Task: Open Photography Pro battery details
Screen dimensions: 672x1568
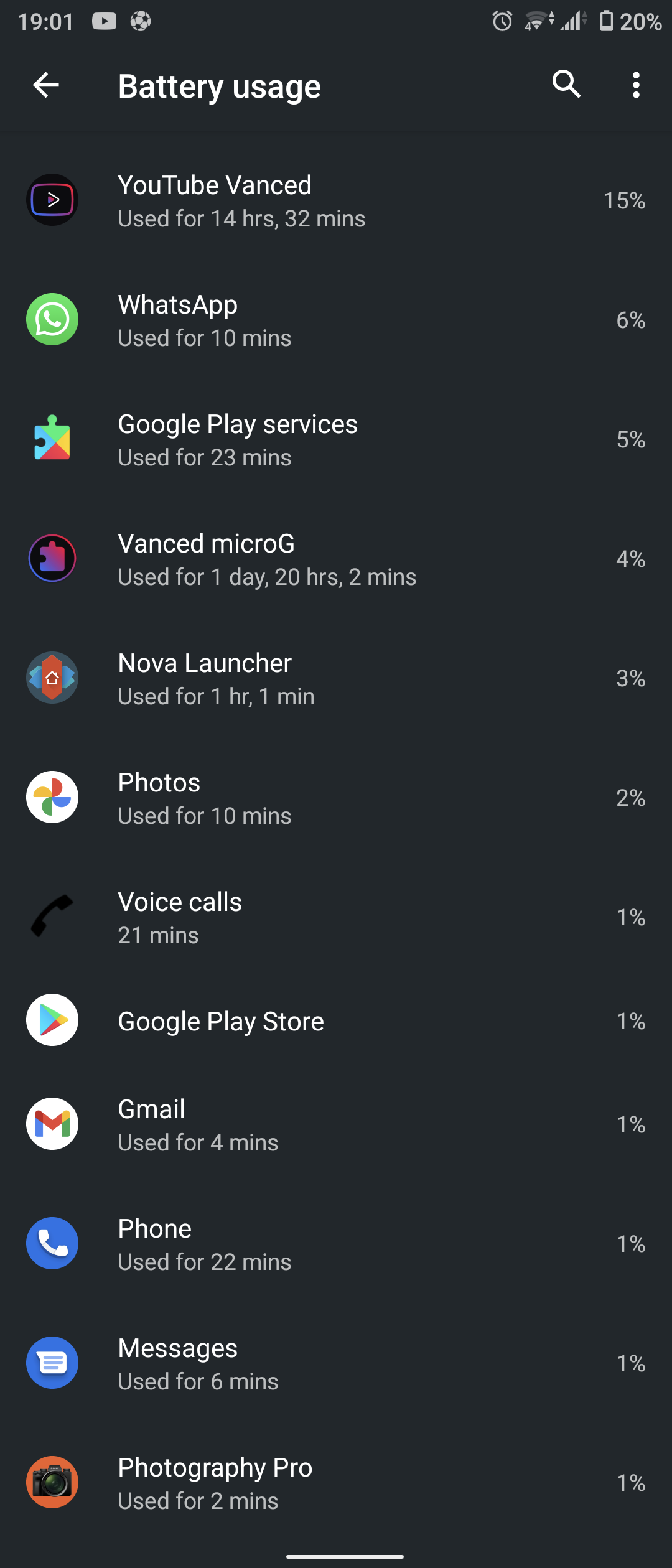Action: (336, 1483)
